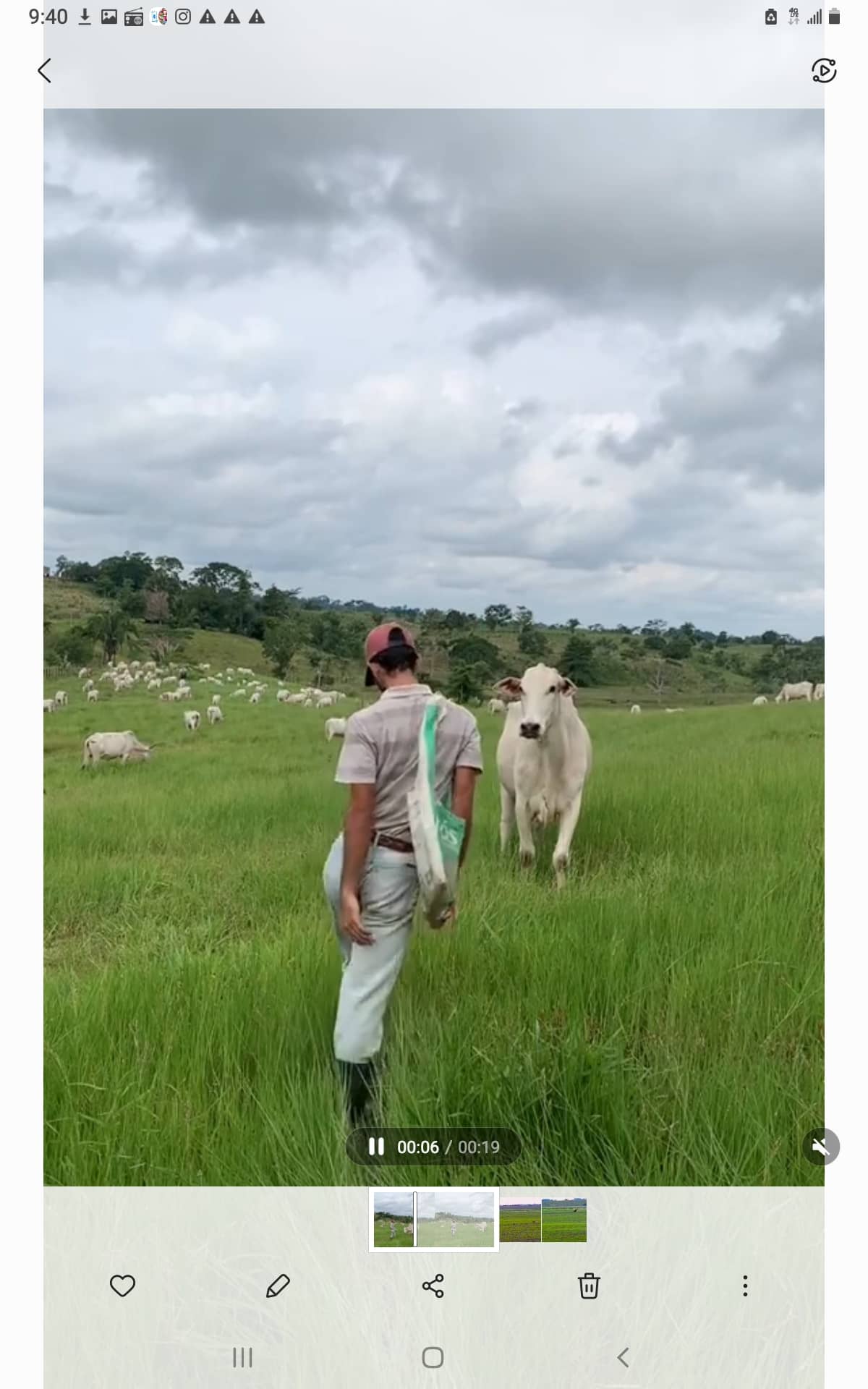Edit this video with the pencil
This screenshot has height=1389, width=868.
[278, 1286]
